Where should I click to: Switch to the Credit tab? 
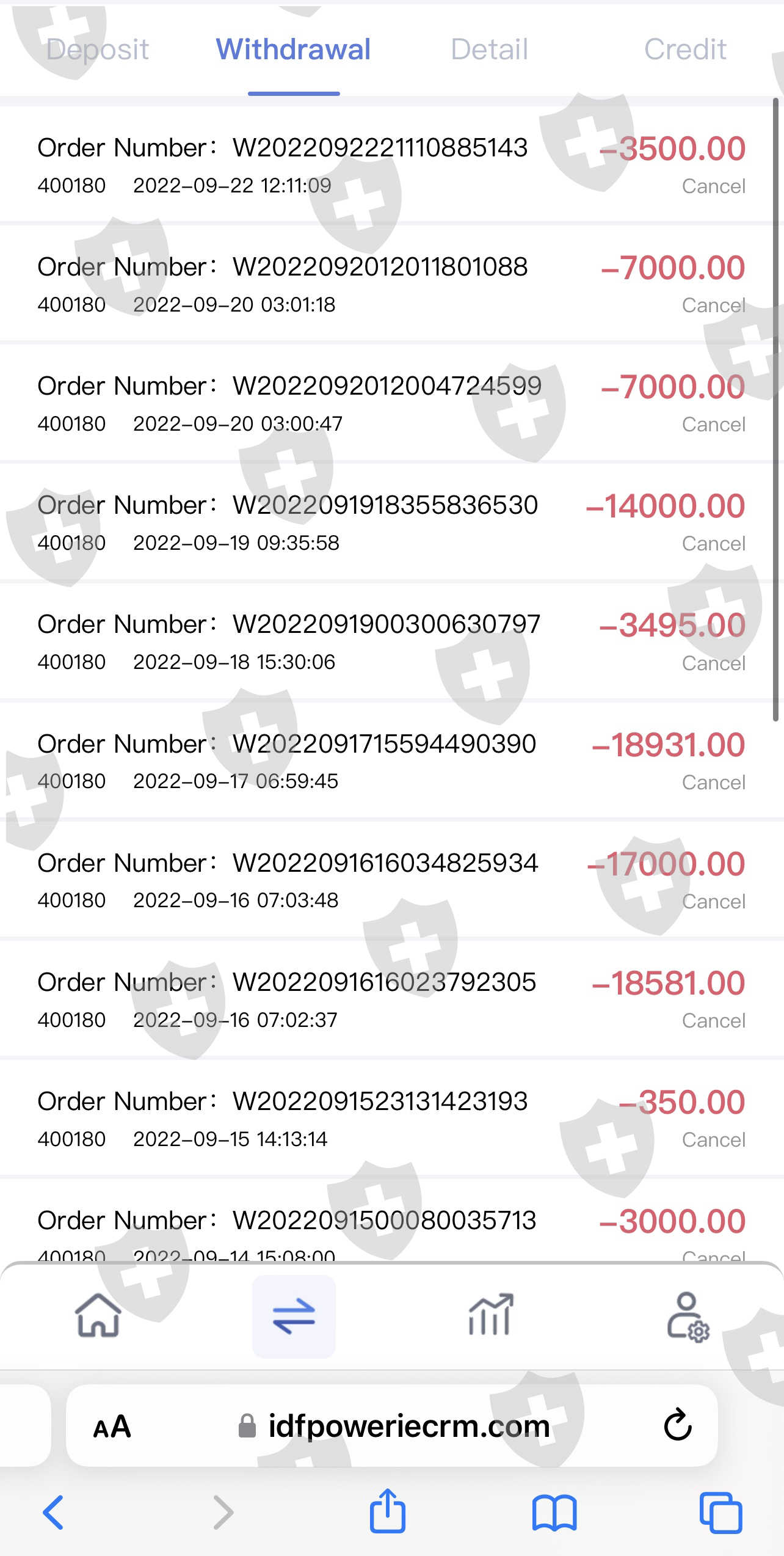(x=685, y=49)
